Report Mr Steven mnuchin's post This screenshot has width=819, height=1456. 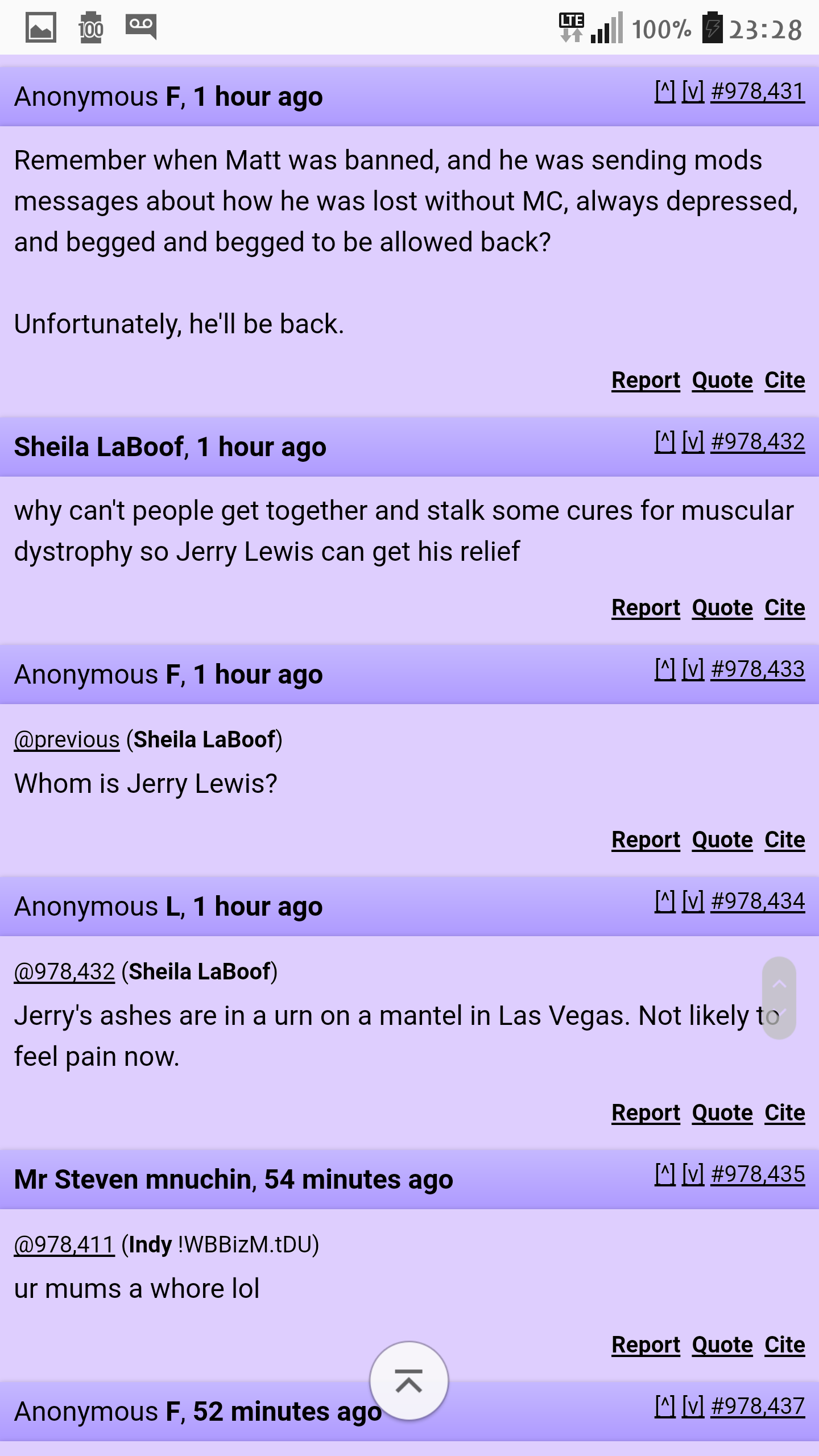click(x=646, y=1345)
